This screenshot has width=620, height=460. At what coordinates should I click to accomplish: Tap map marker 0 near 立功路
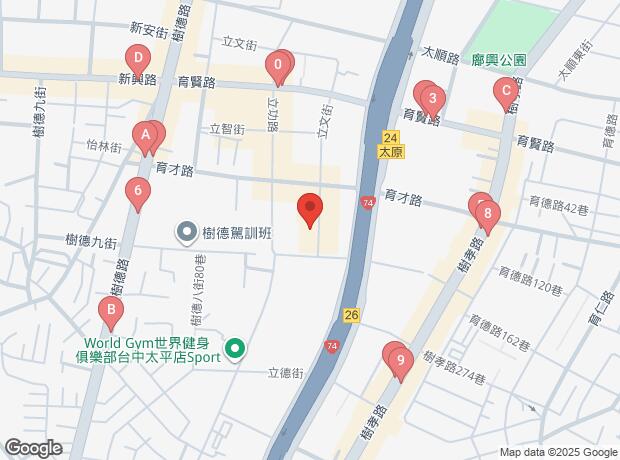pos(279,68)
